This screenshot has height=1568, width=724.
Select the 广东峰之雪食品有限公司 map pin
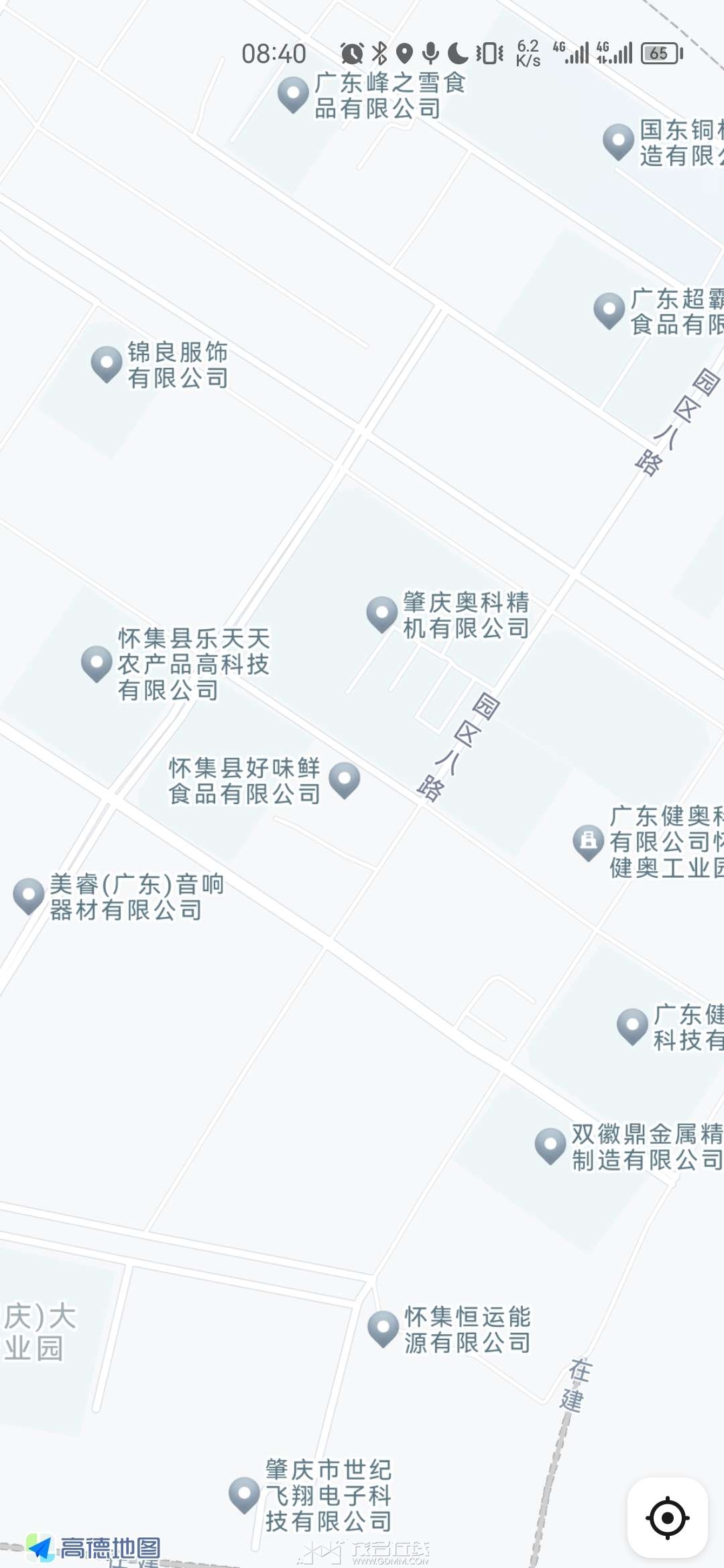click(x=293, y=95)
